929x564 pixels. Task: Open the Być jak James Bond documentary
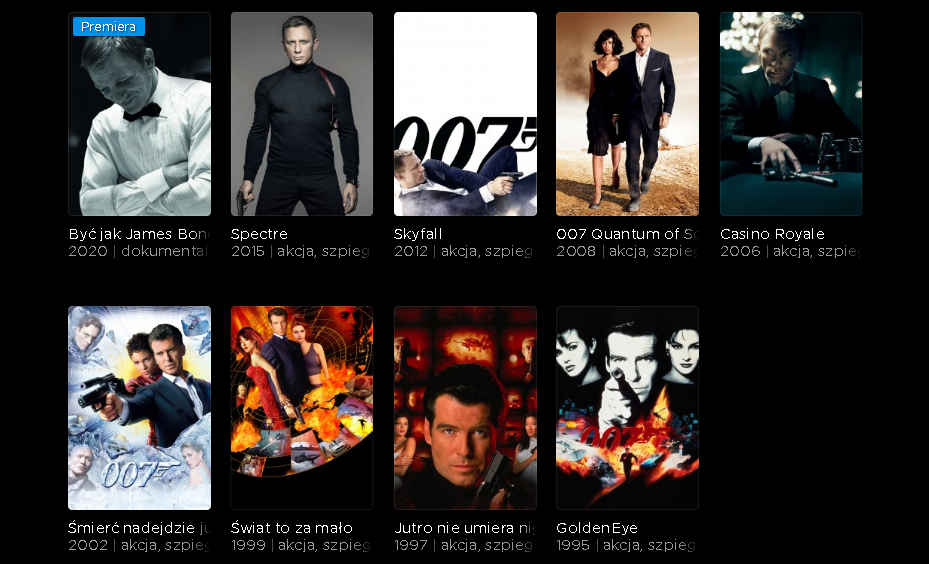(139, 114)
